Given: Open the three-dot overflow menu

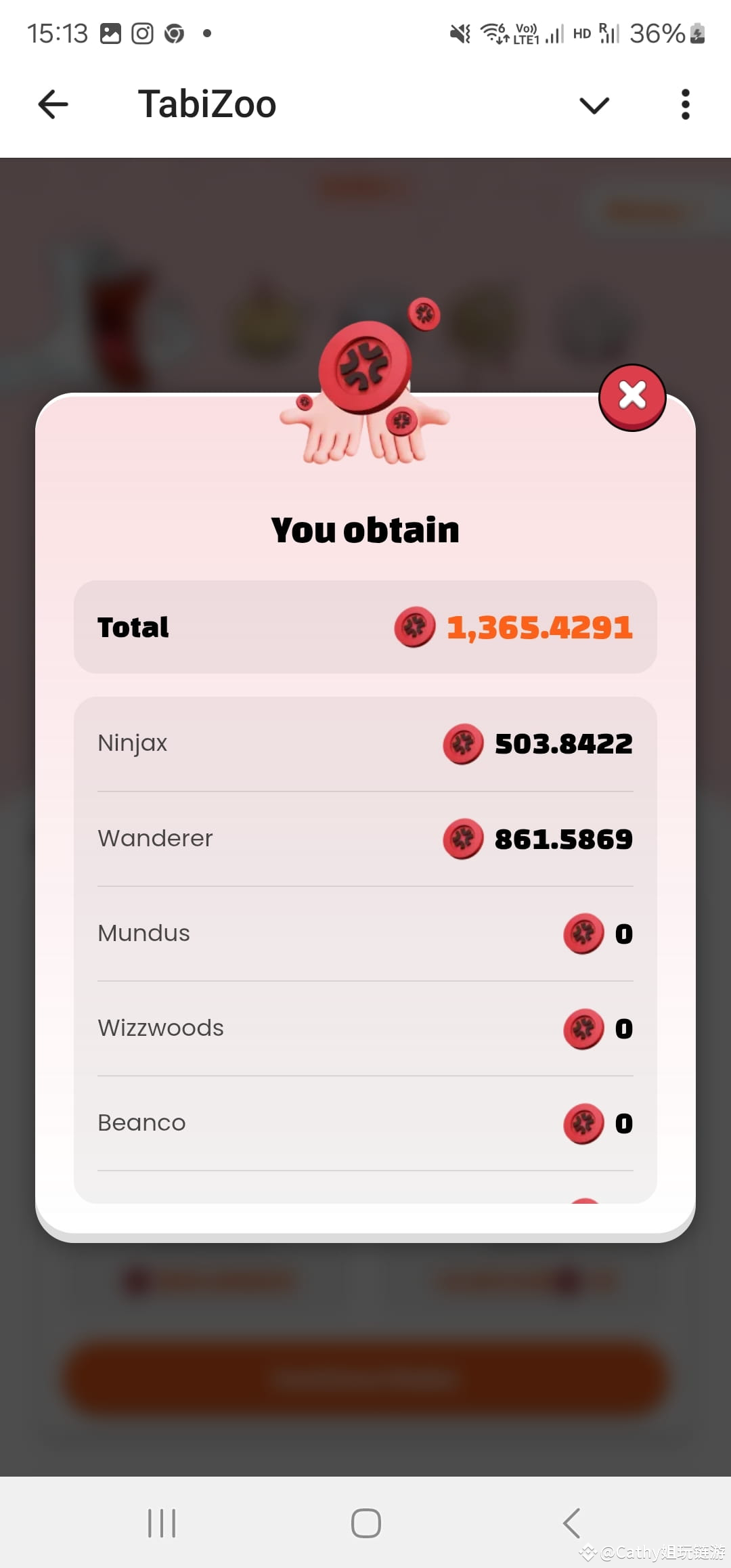Looking at the screenshot, I should click(685, 104).
